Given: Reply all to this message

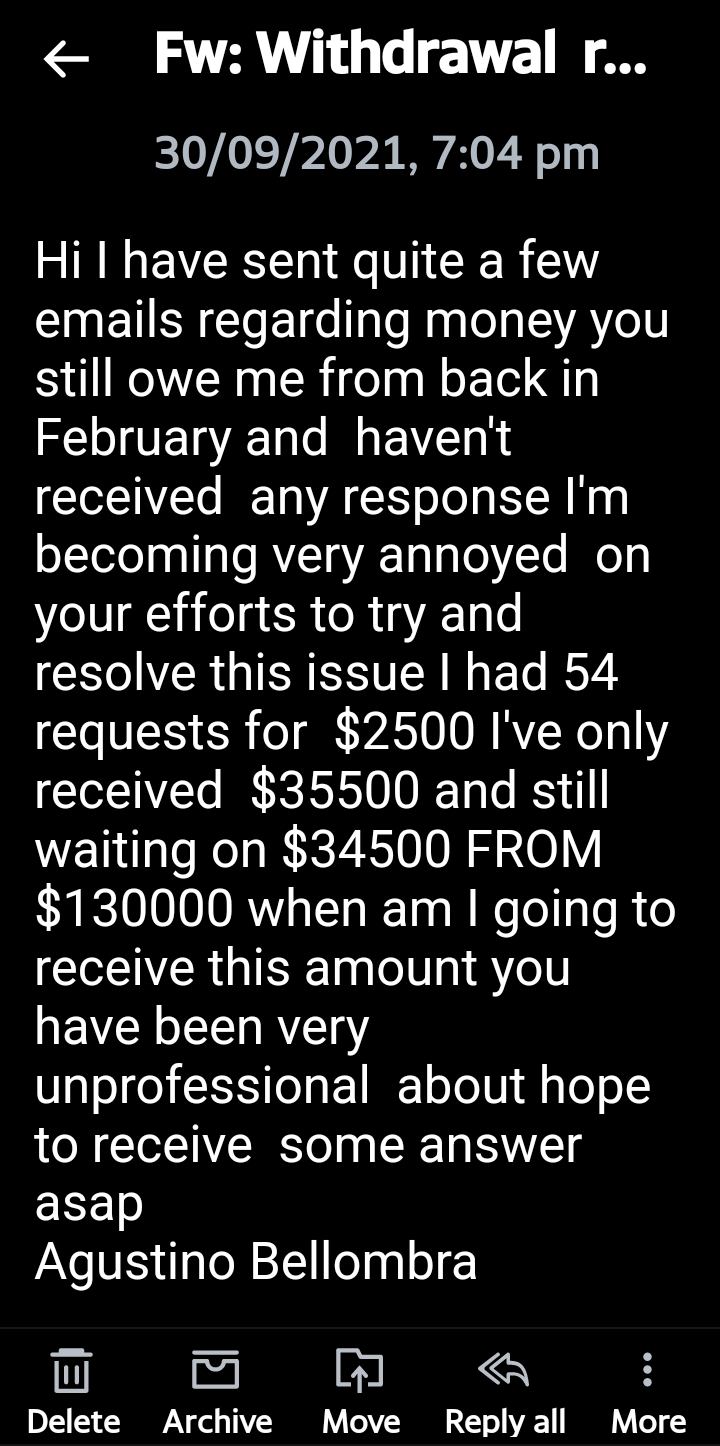Looking at the screenshot, I should [x=504, y=1388].
